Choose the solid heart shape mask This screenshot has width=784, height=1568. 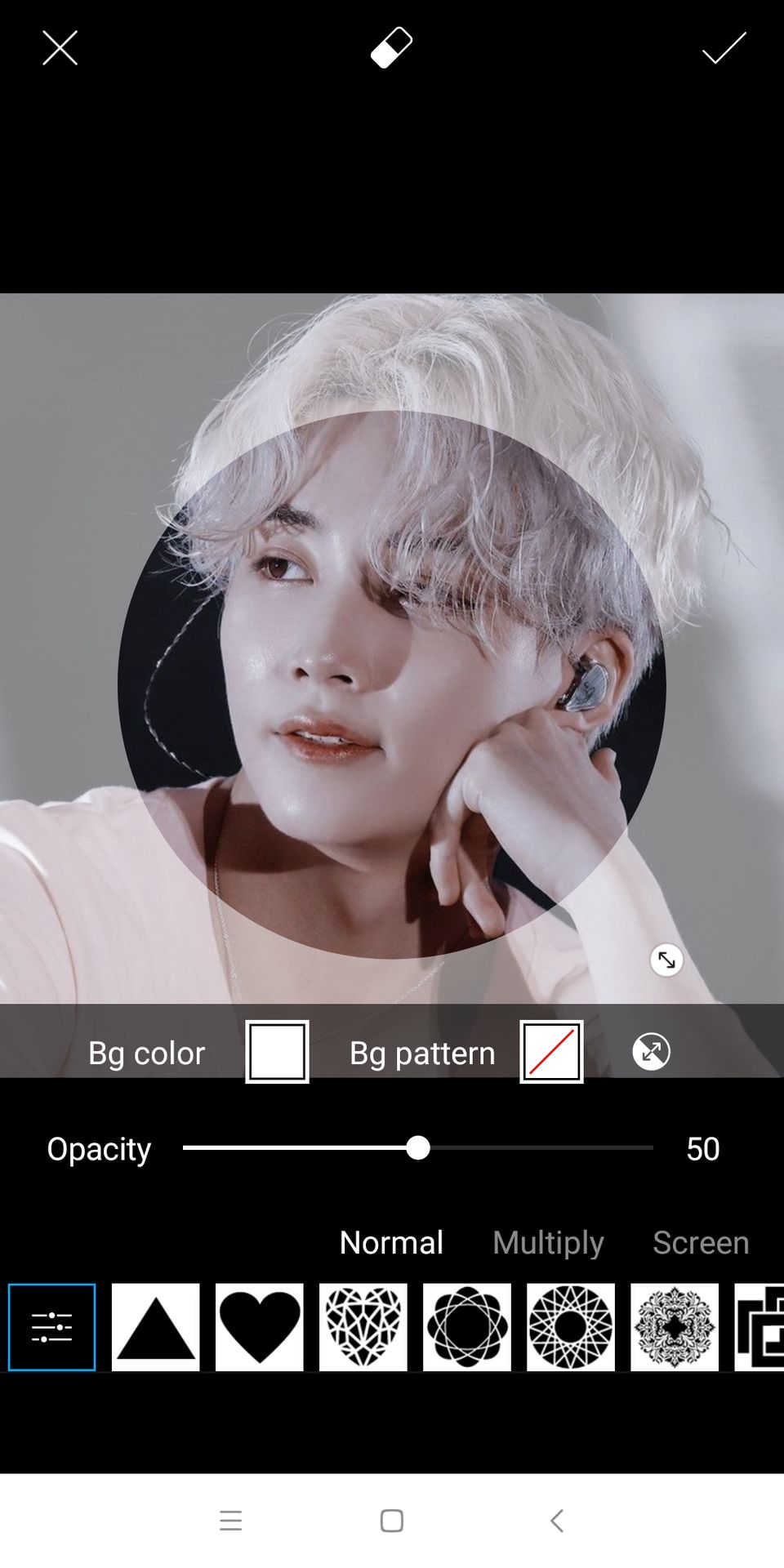click(259, 1327)
